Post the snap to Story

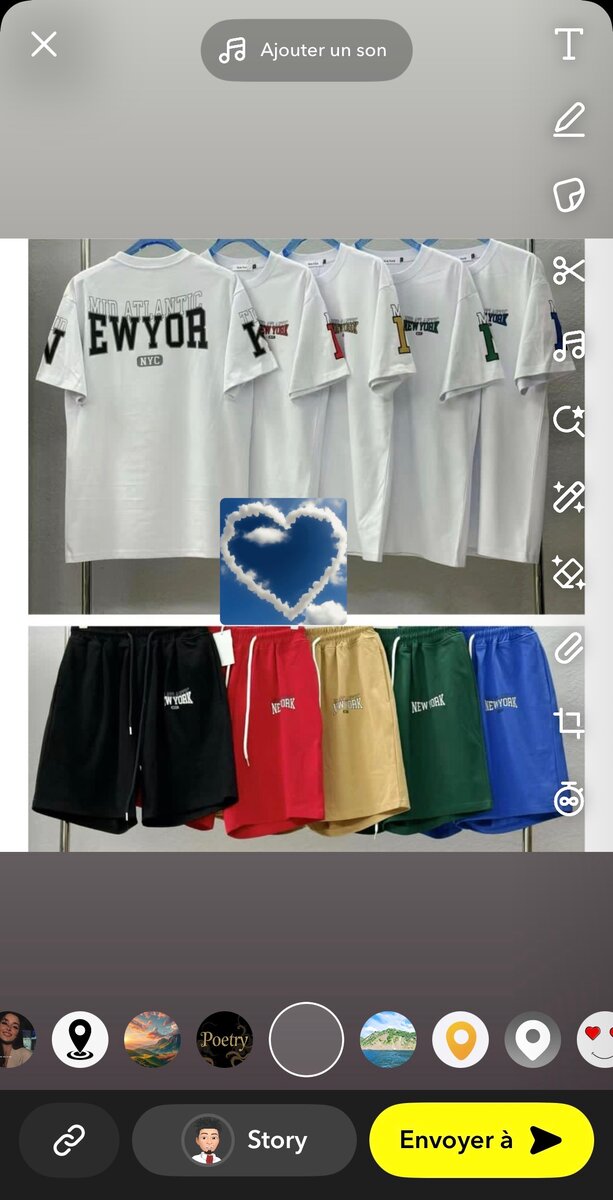(244, 1140)
